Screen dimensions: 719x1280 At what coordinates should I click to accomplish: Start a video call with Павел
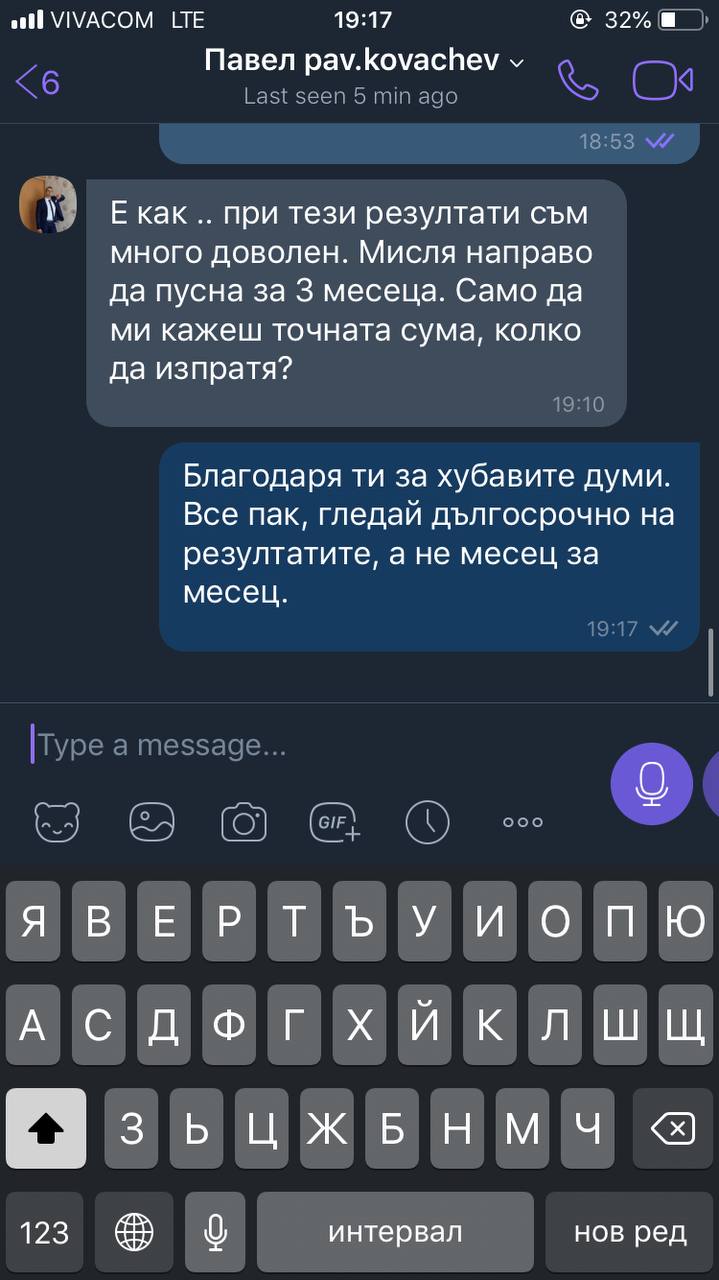[663, 81]
